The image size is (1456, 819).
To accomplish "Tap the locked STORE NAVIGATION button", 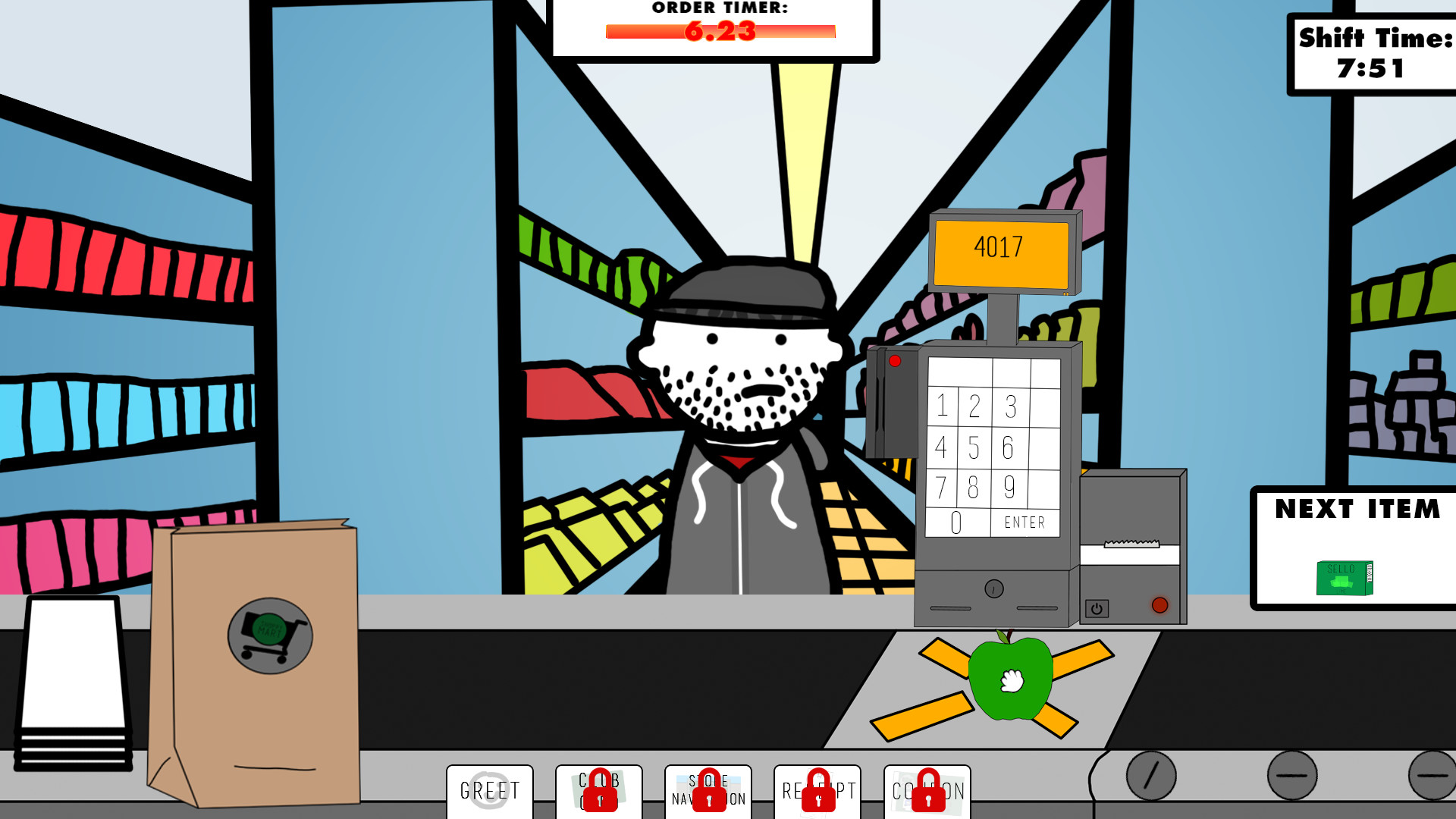I will [x=708, y=791].
